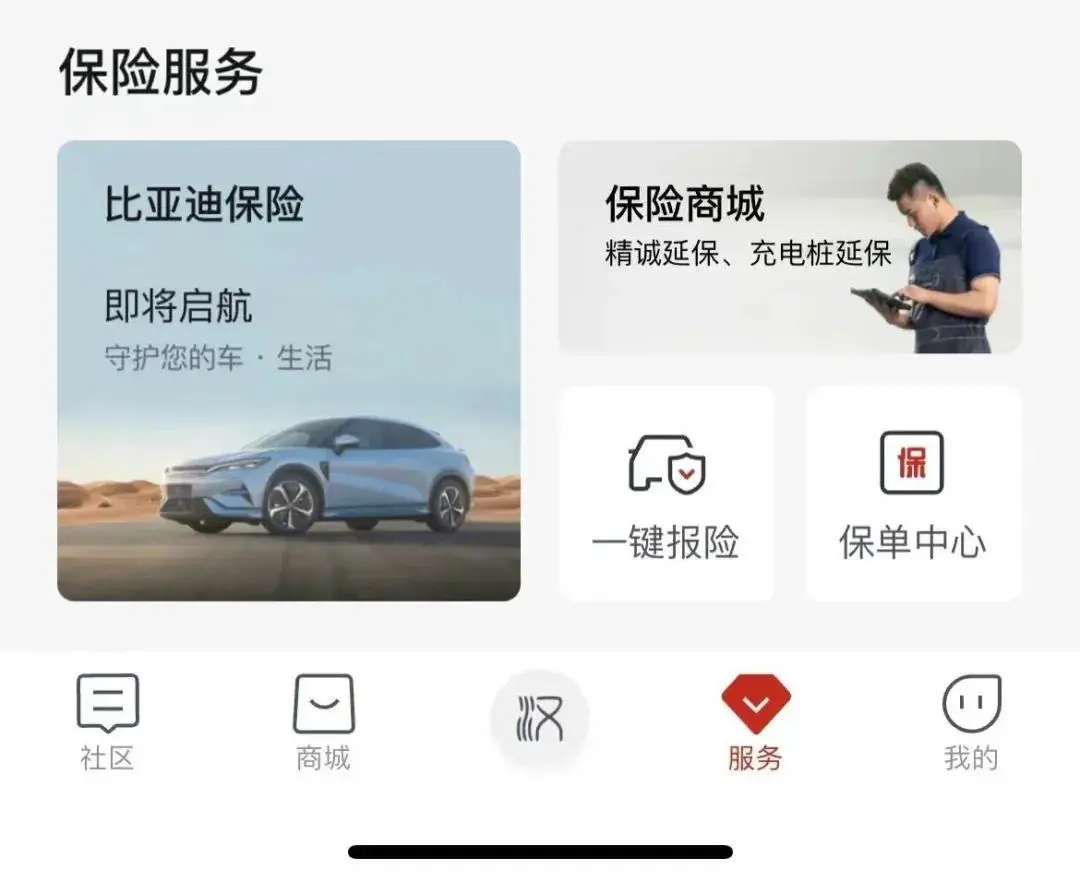Go to the 商城 tab

(323, 721)
